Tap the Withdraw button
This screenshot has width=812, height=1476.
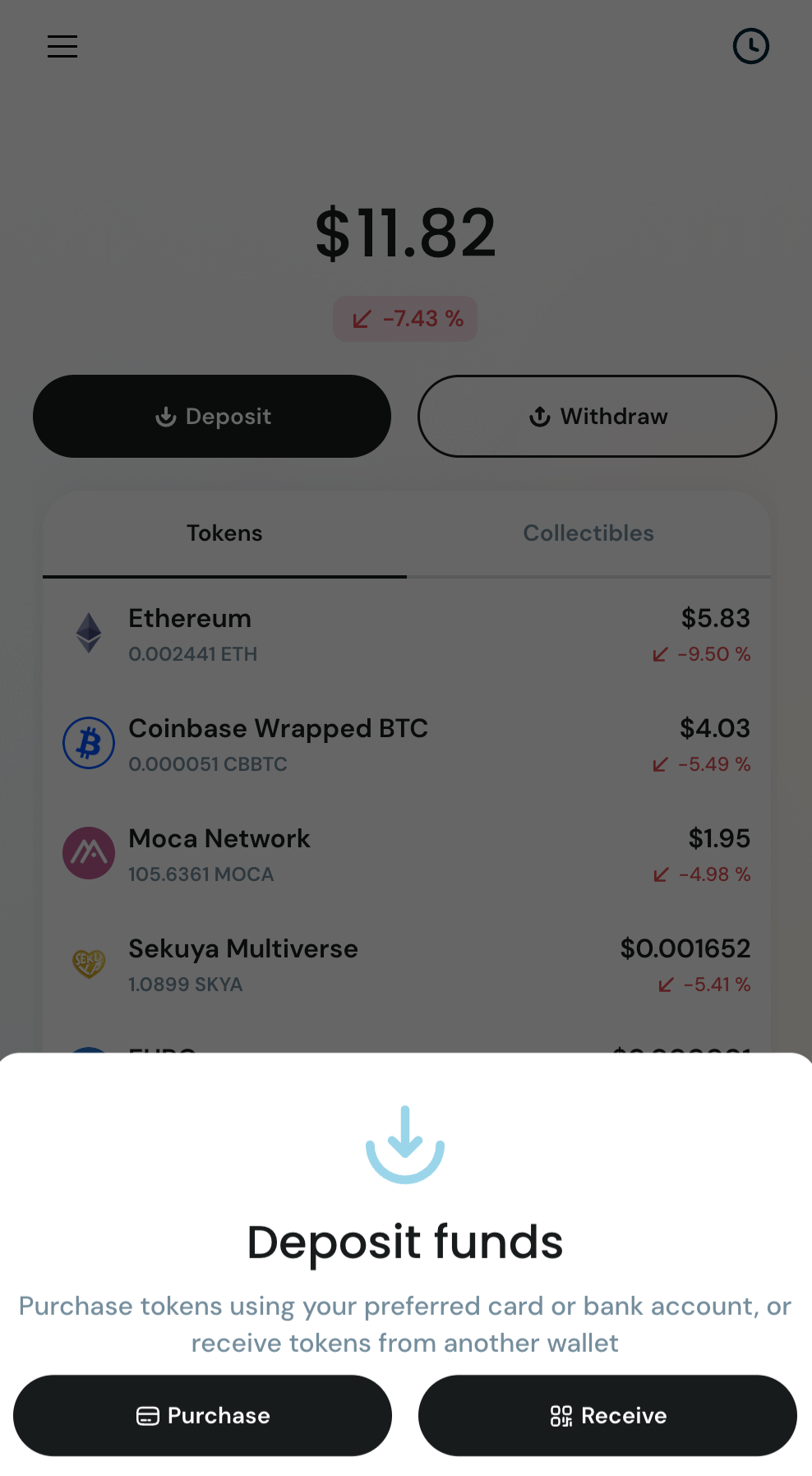click(x=597, y=417)
